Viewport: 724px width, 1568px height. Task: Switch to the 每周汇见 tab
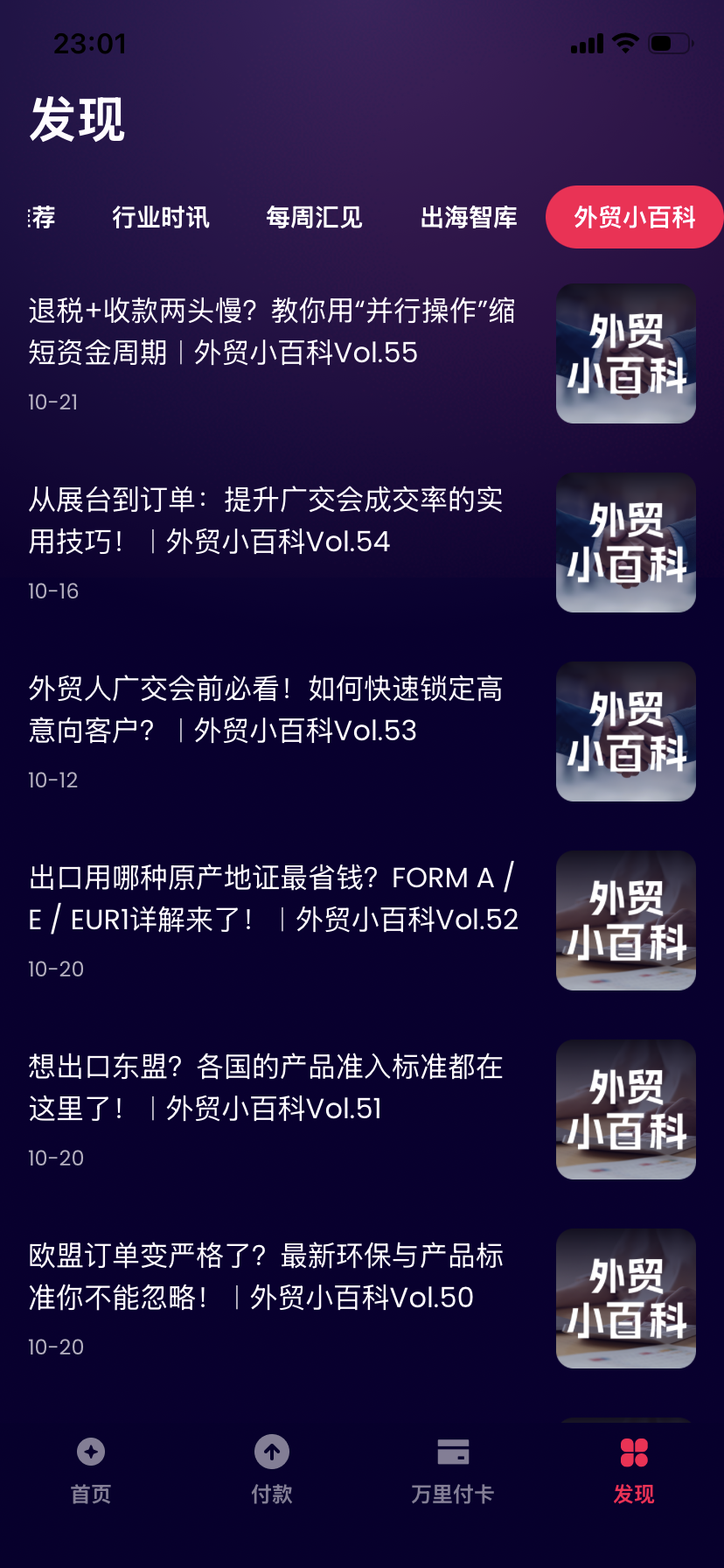314,217
